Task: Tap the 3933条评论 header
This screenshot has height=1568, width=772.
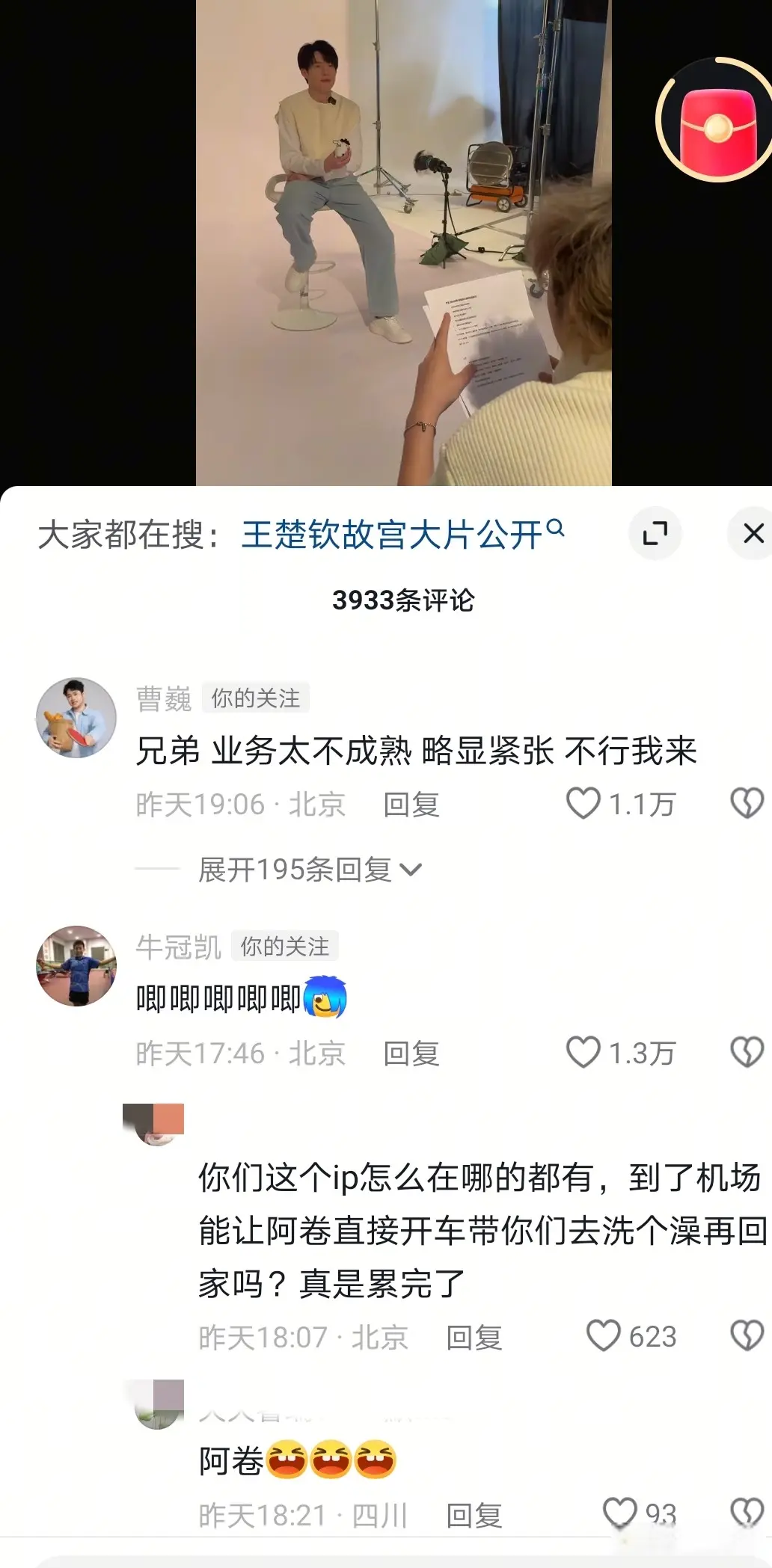Action: [x=408, y=598]
